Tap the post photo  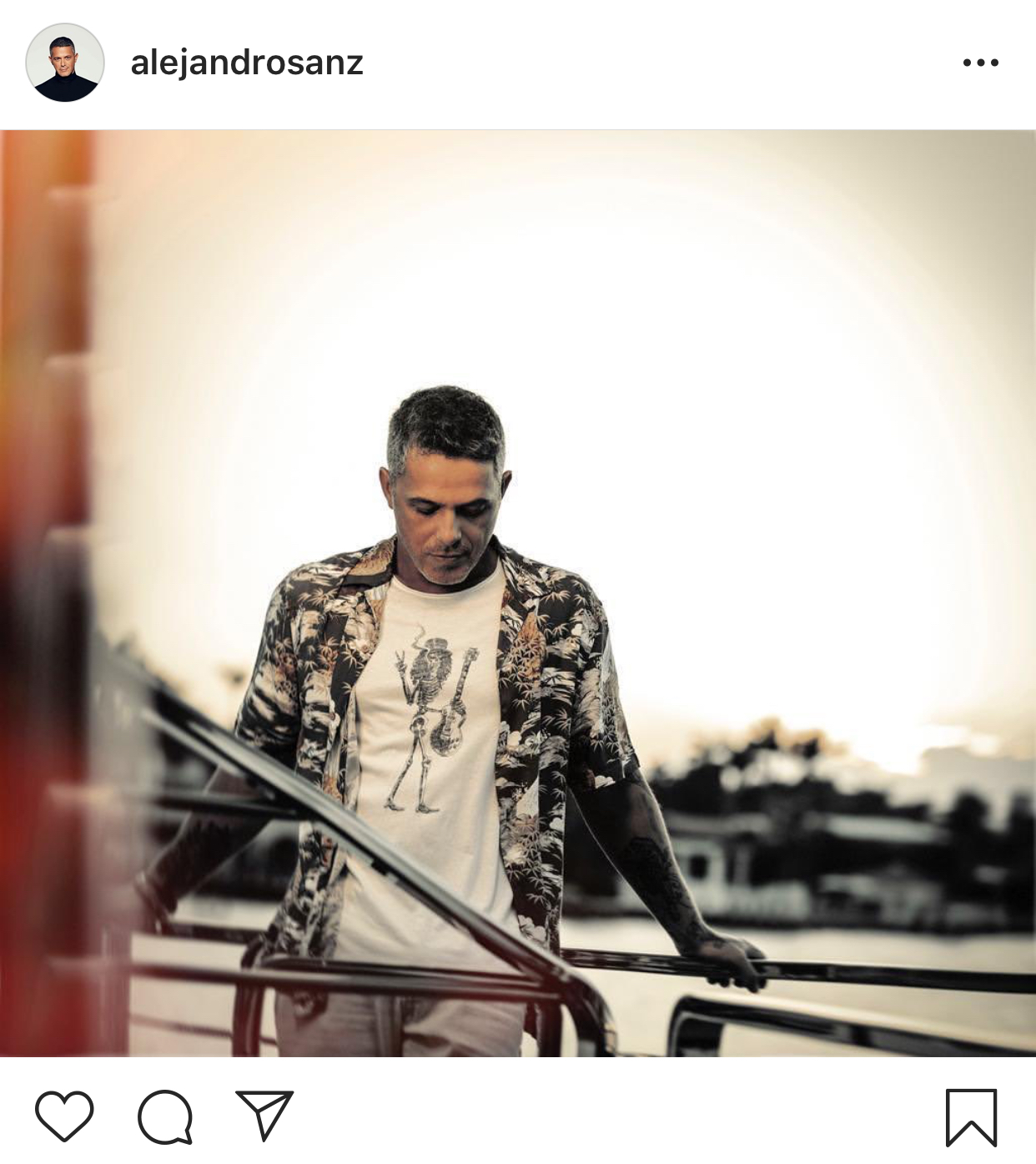click(x=518, y=592)
